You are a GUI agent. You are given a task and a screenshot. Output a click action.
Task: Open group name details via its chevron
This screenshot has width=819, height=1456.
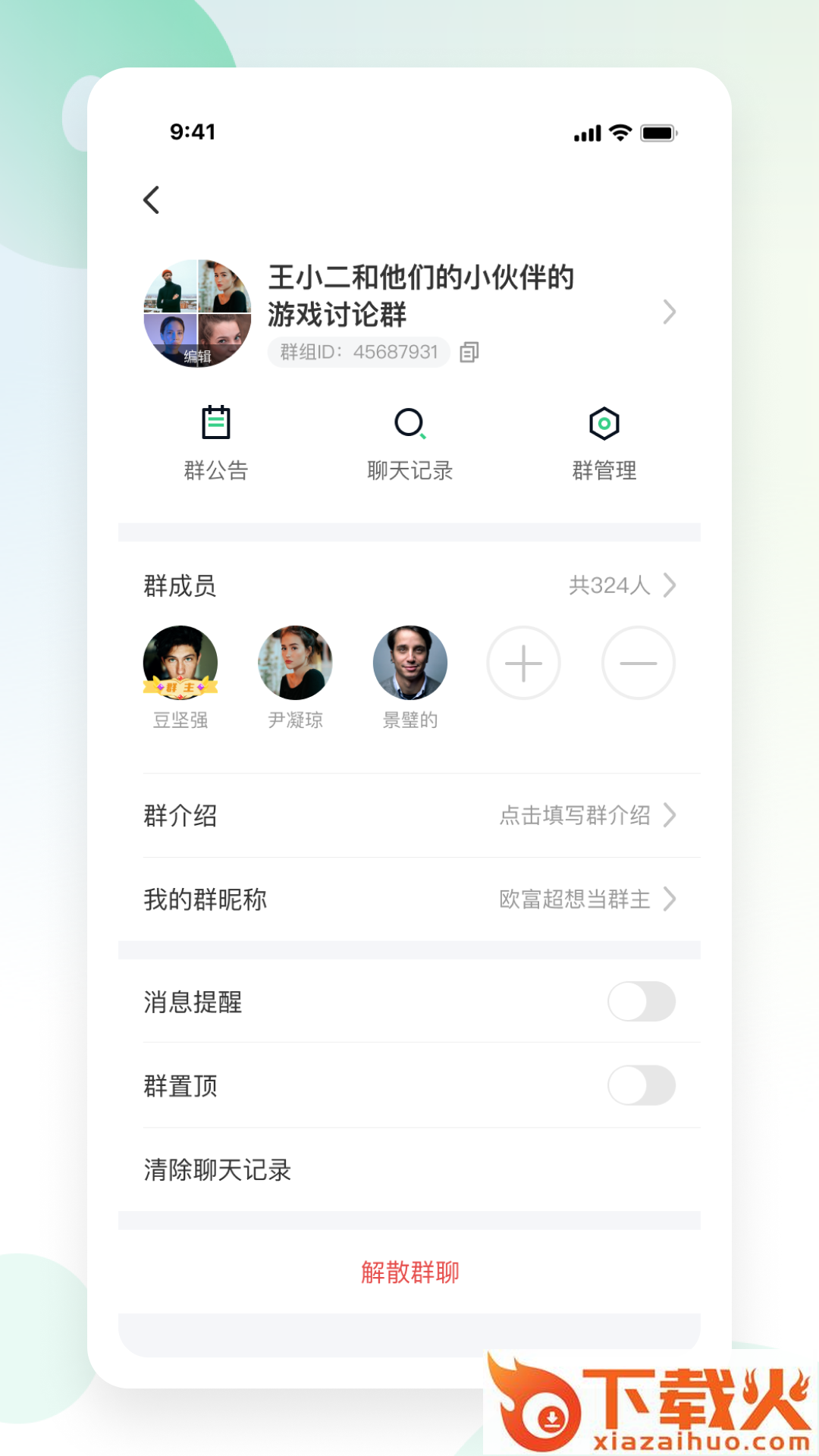point(669,312)
